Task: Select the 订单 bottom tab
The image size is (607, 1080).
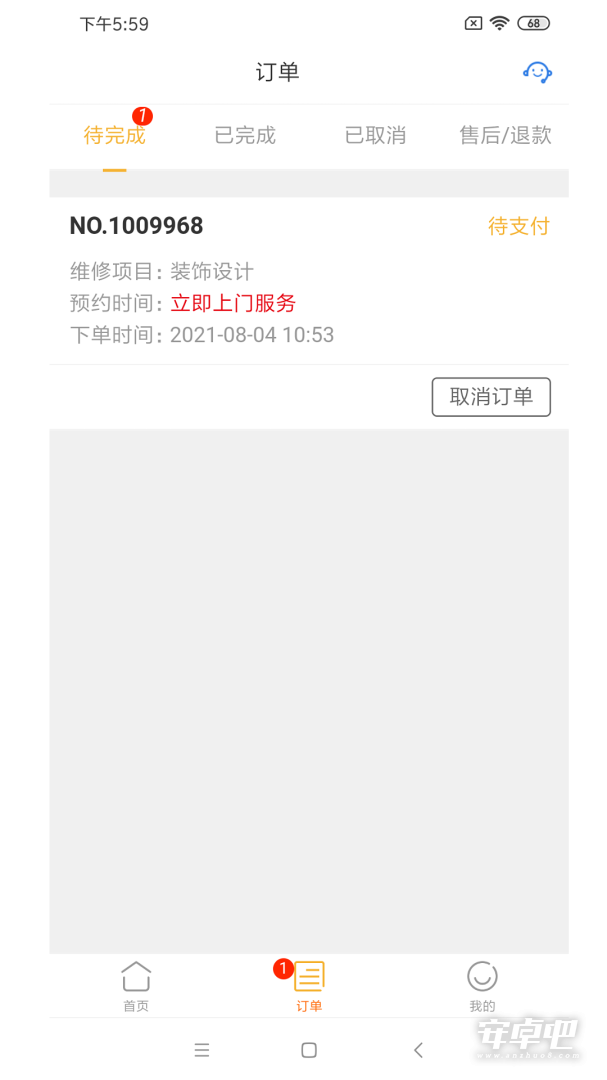Action: click(309, 986)
